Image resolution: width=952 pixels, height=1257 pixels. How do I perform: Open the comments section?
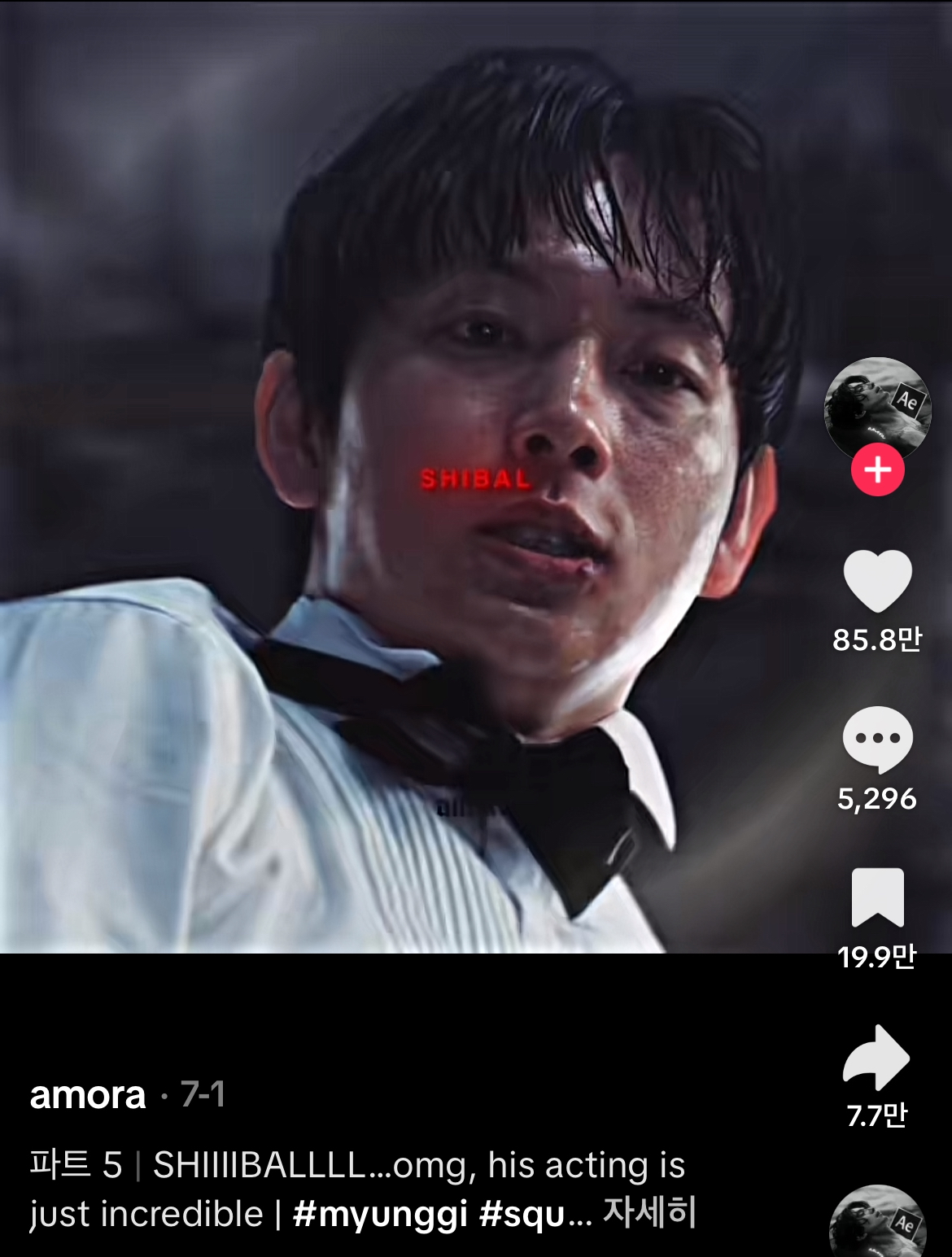[877, 739]
